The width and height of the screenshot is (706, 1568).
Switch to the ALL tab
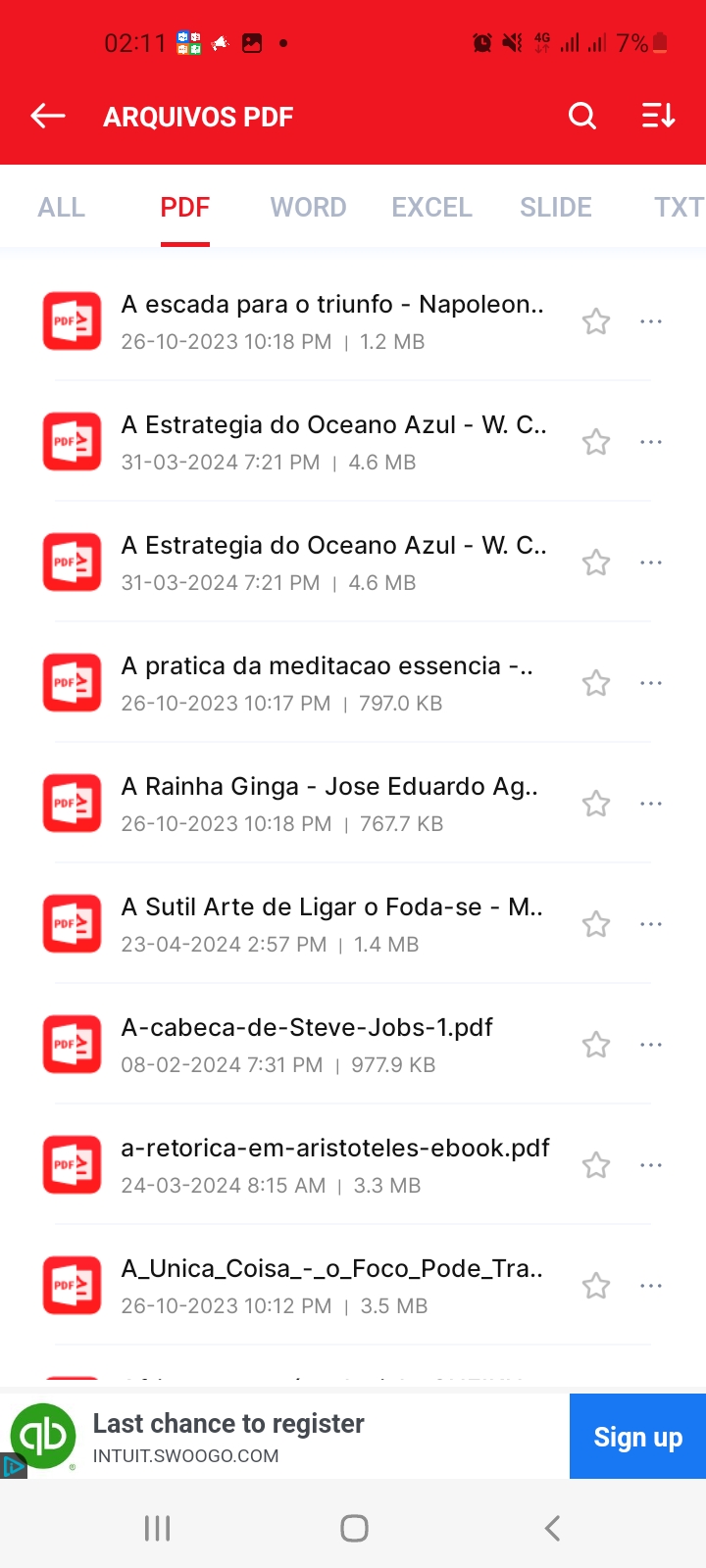(61, 208)
